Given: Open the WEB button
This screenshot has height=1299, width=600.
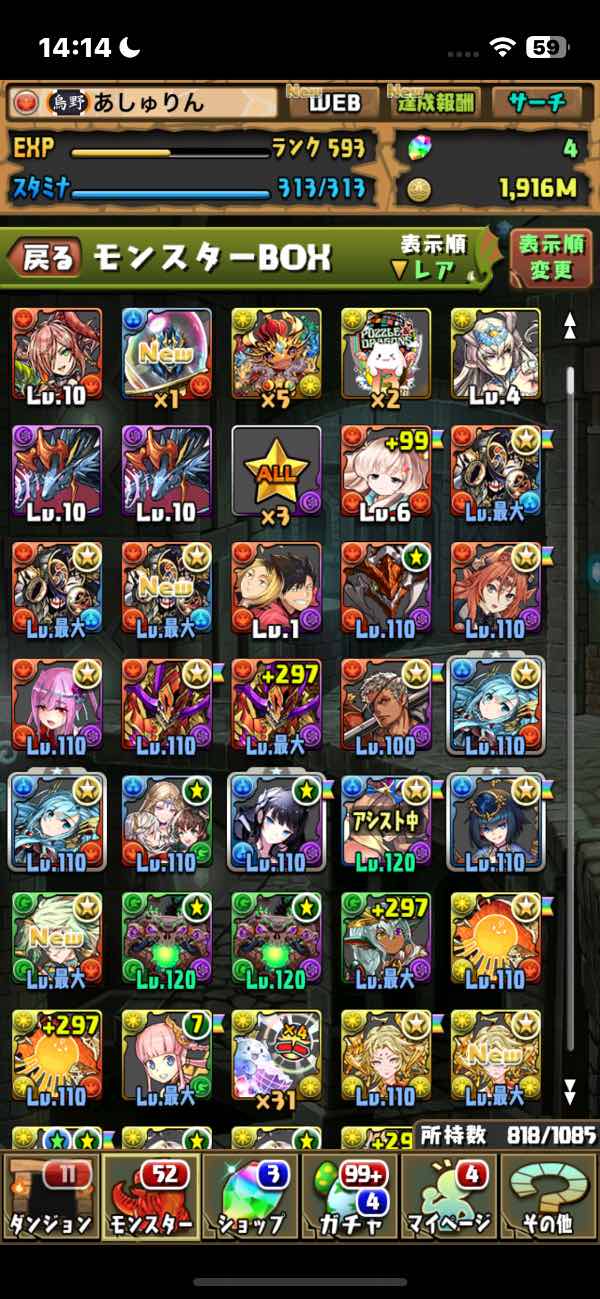Looking at the screenshot, I should (333, 102).
